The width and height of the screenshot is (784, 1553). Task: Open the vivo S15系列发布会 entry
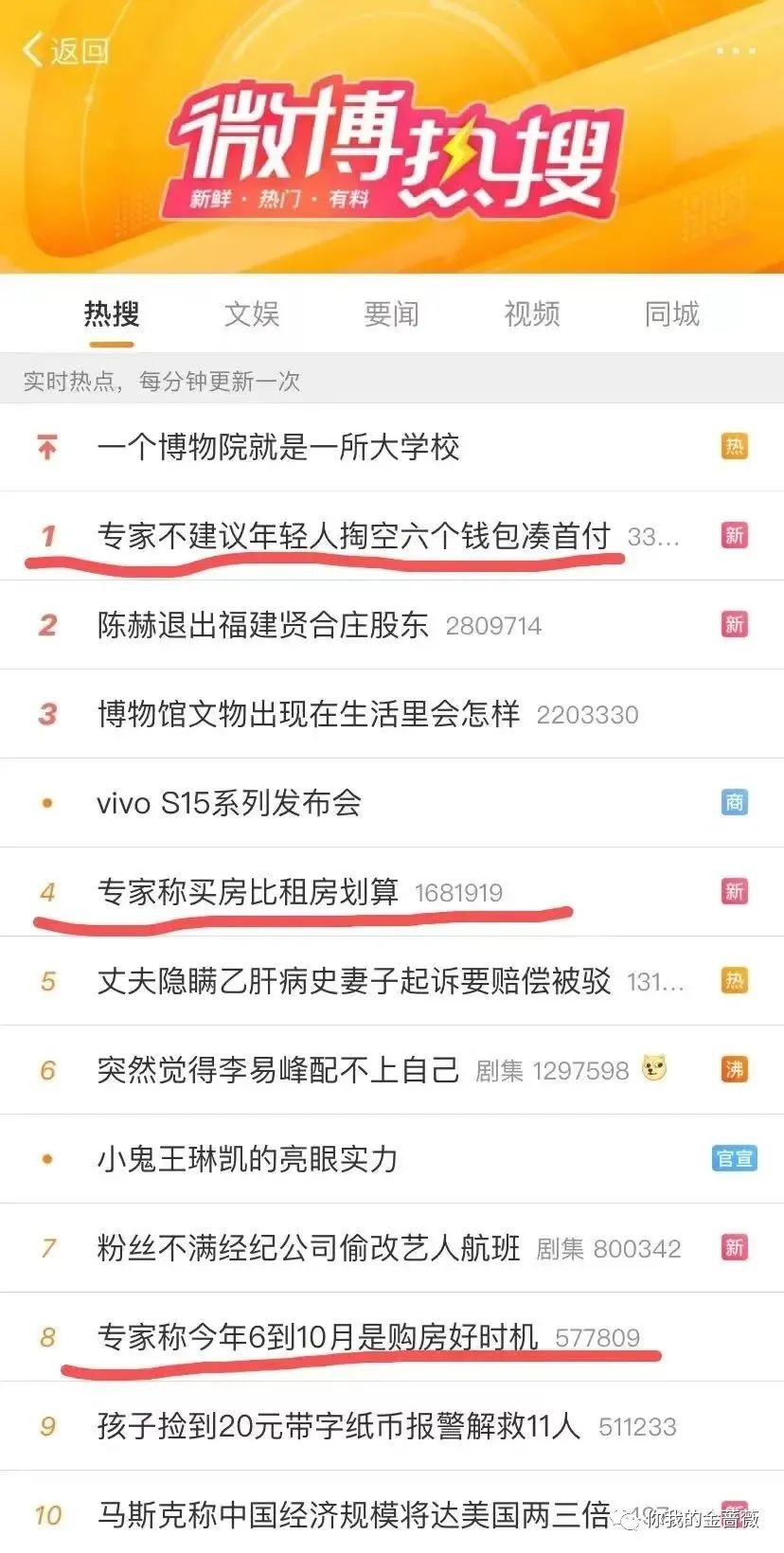point(229,803)
